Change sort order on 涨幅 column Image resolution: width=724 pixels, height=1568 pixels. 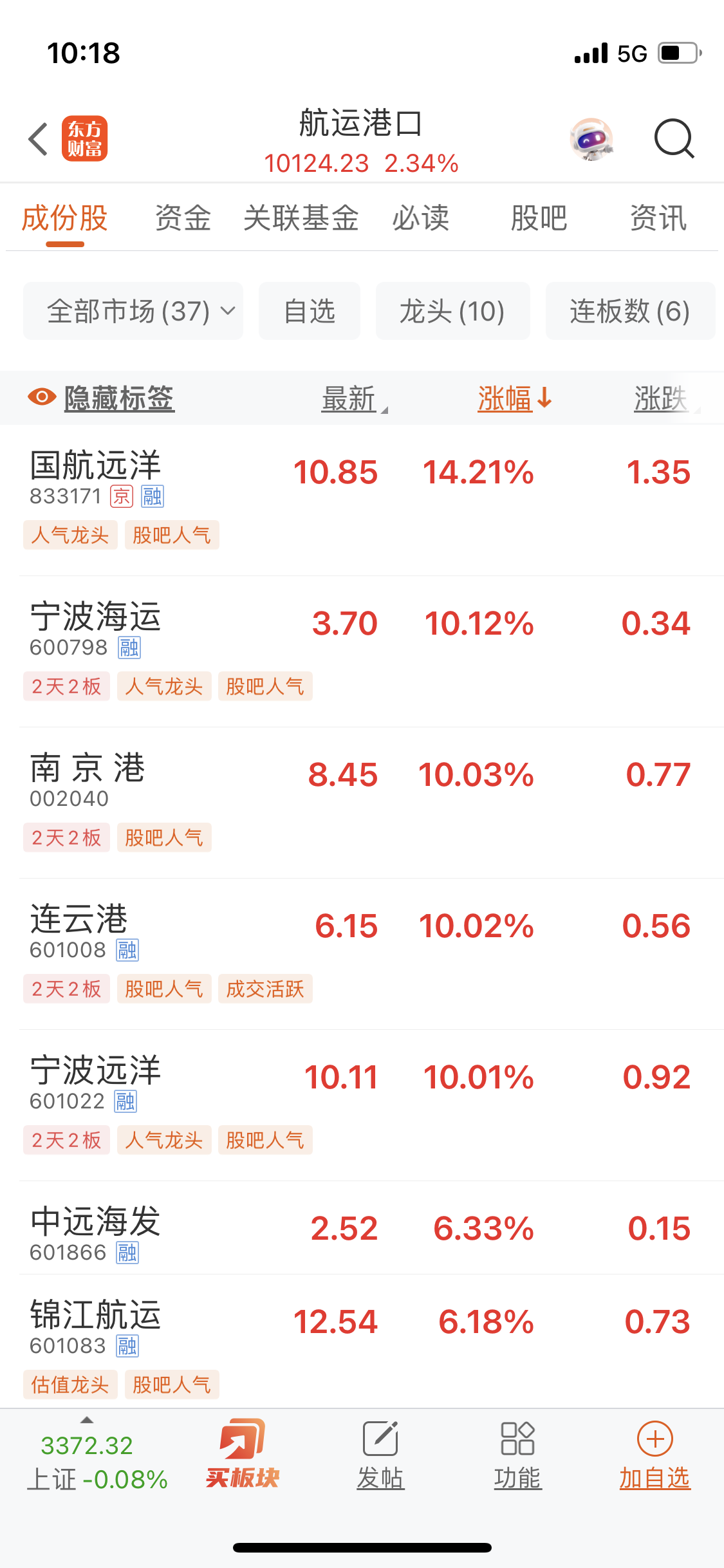coord(514,398)
